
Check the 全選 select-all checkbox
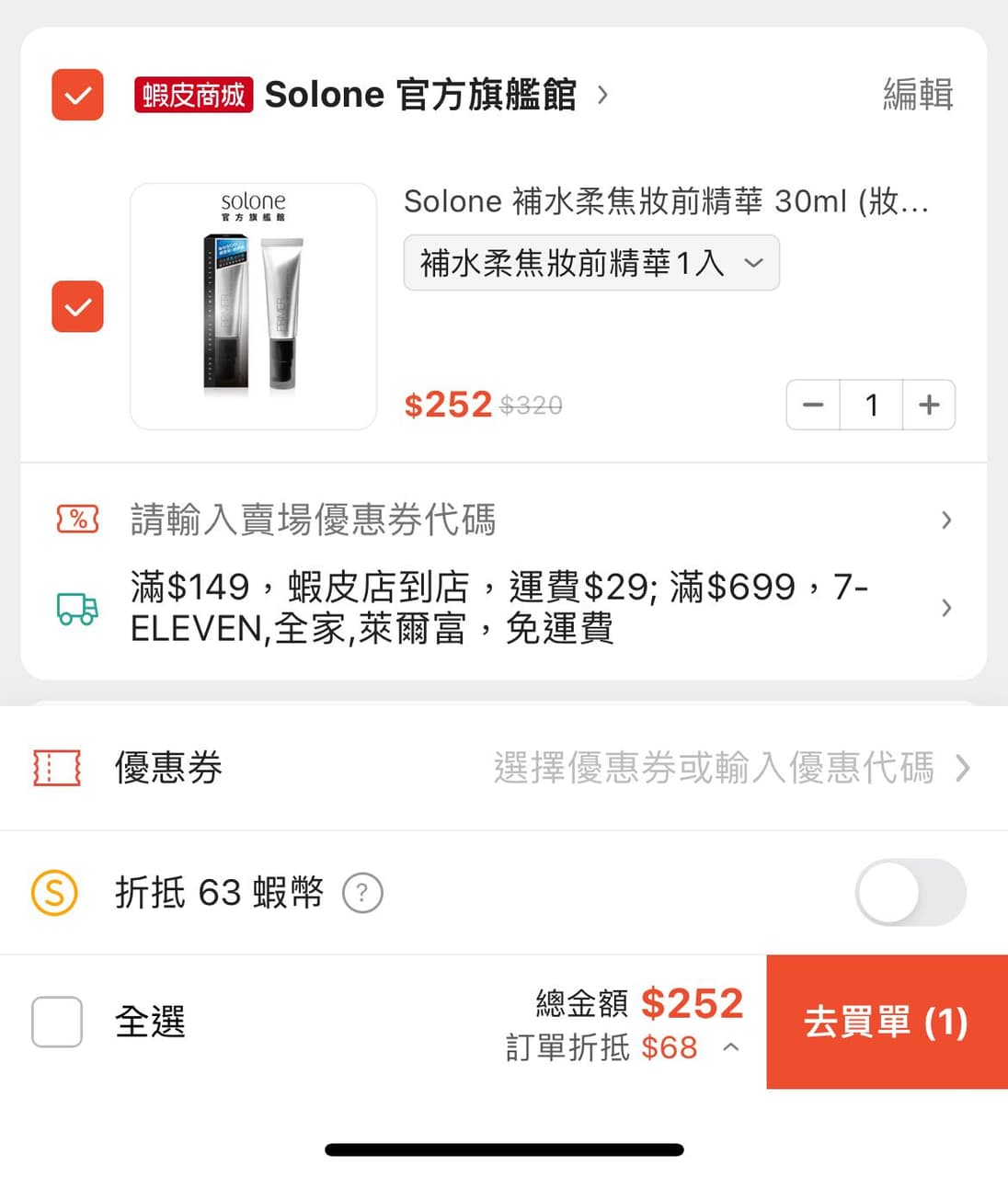click(56, 1022)
